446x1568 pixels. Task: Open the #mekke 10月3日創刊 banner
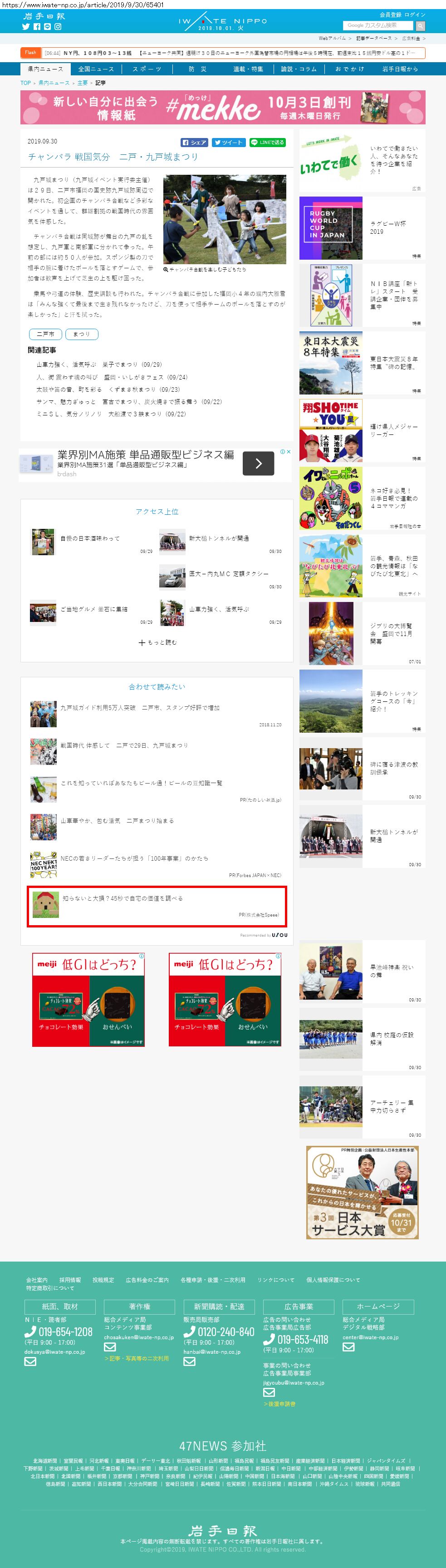[223, 107]
